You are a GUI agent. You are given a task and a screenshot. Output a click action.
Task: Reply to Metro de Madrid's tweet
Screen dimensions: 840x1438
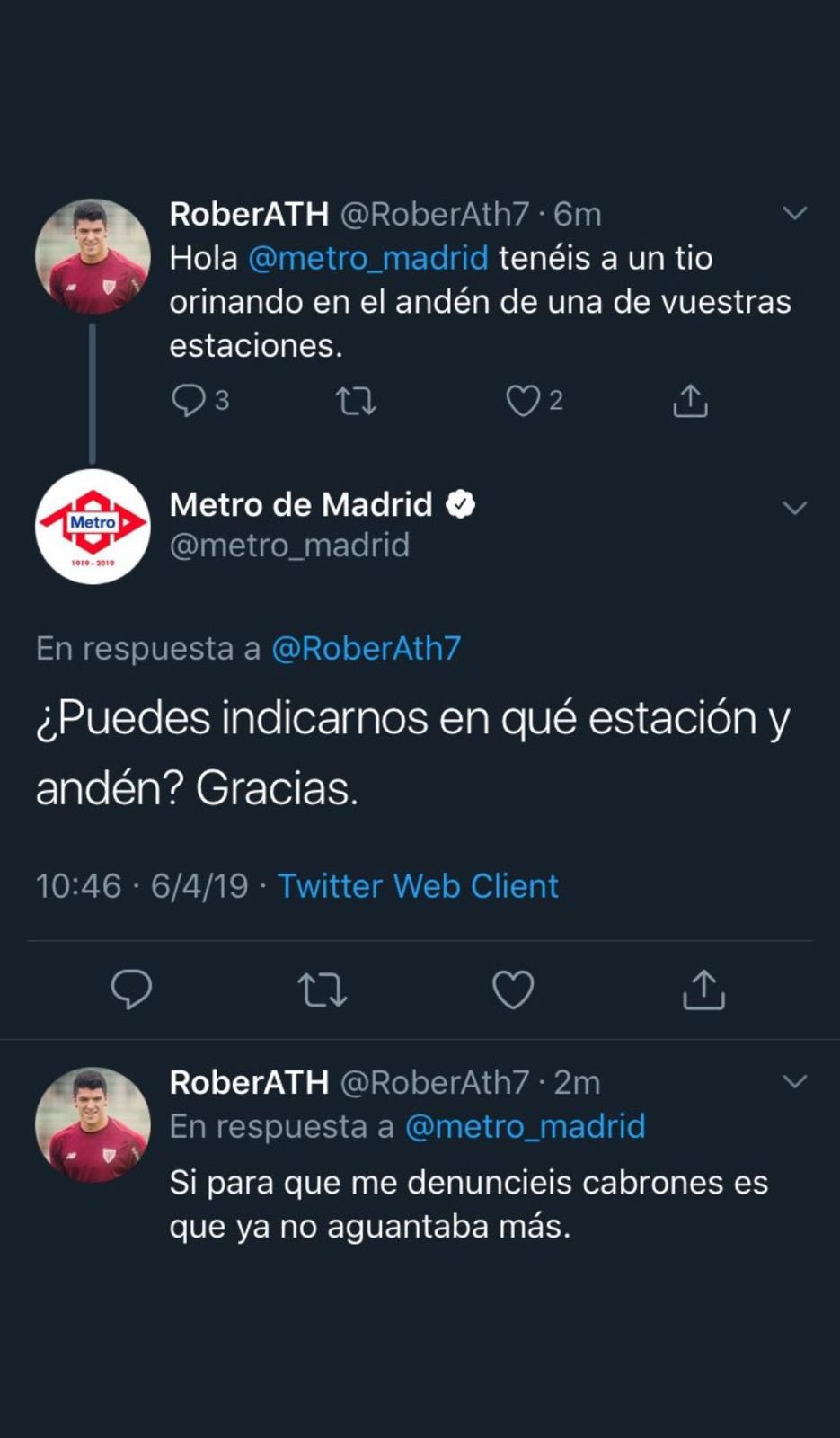[131, 990]
